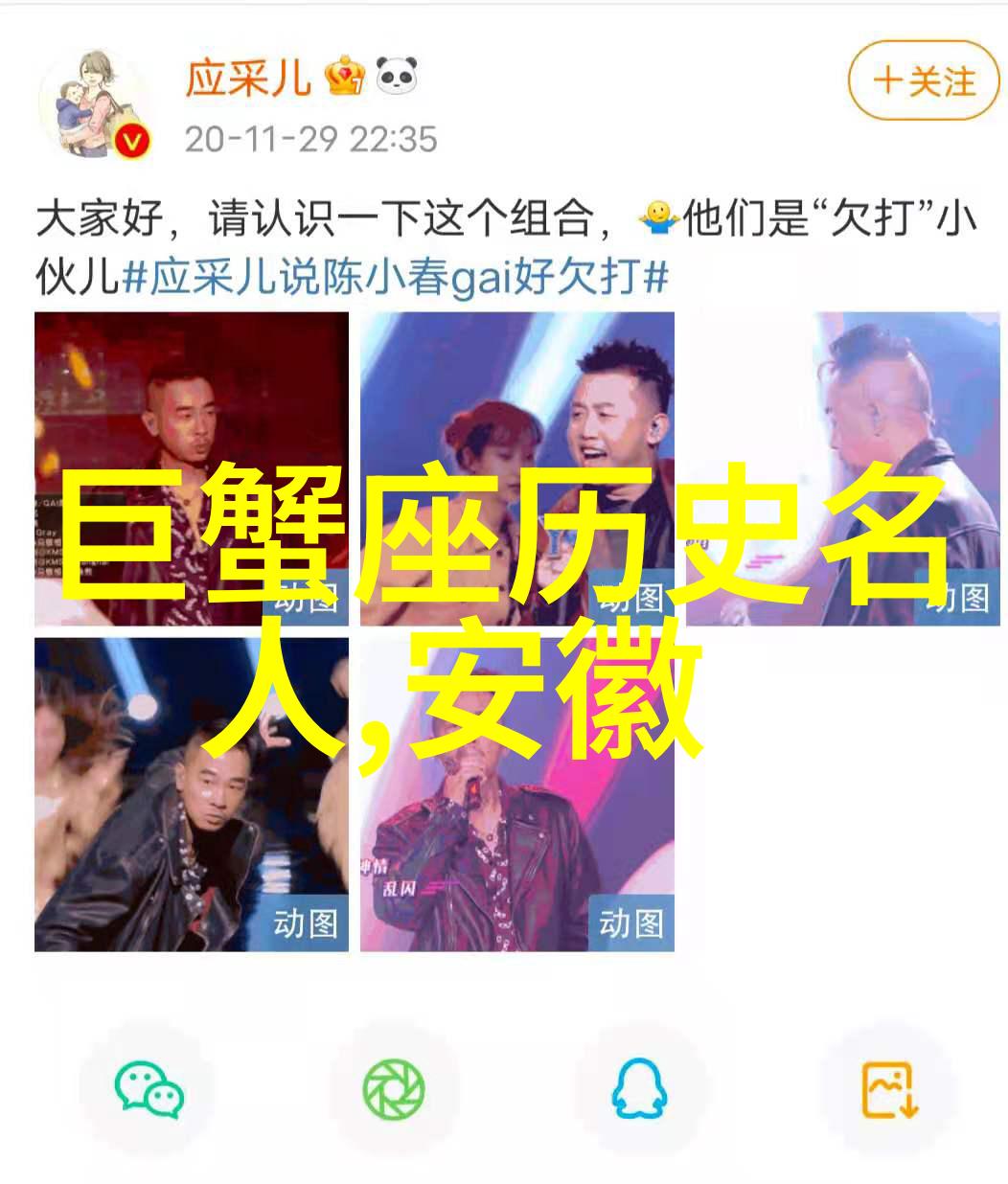The image size is (1008, 1184).
Task: Follow 应采儿 with the 关注 button
Action: [x=925, y=81]
